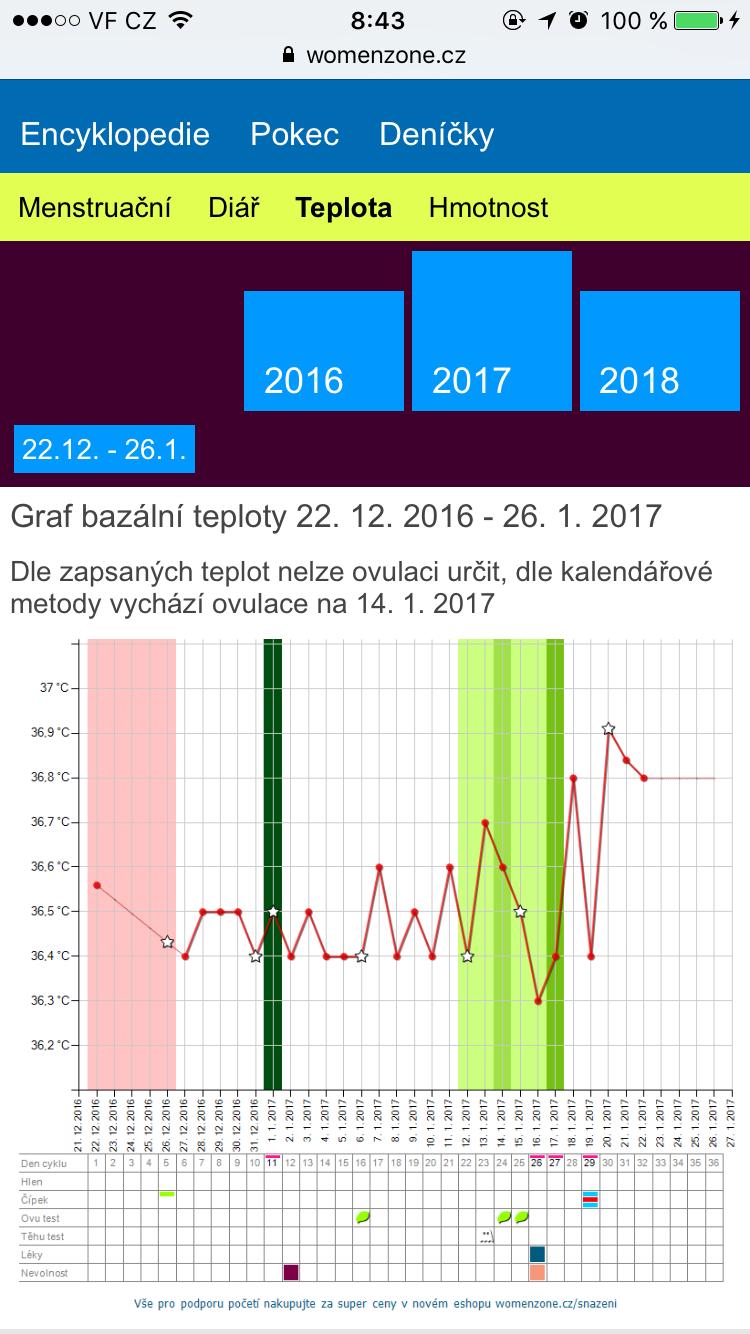The width and height of the screenshot is (750, 1334).
Task: Select the Teplota tab
Action: coord(343,207)
